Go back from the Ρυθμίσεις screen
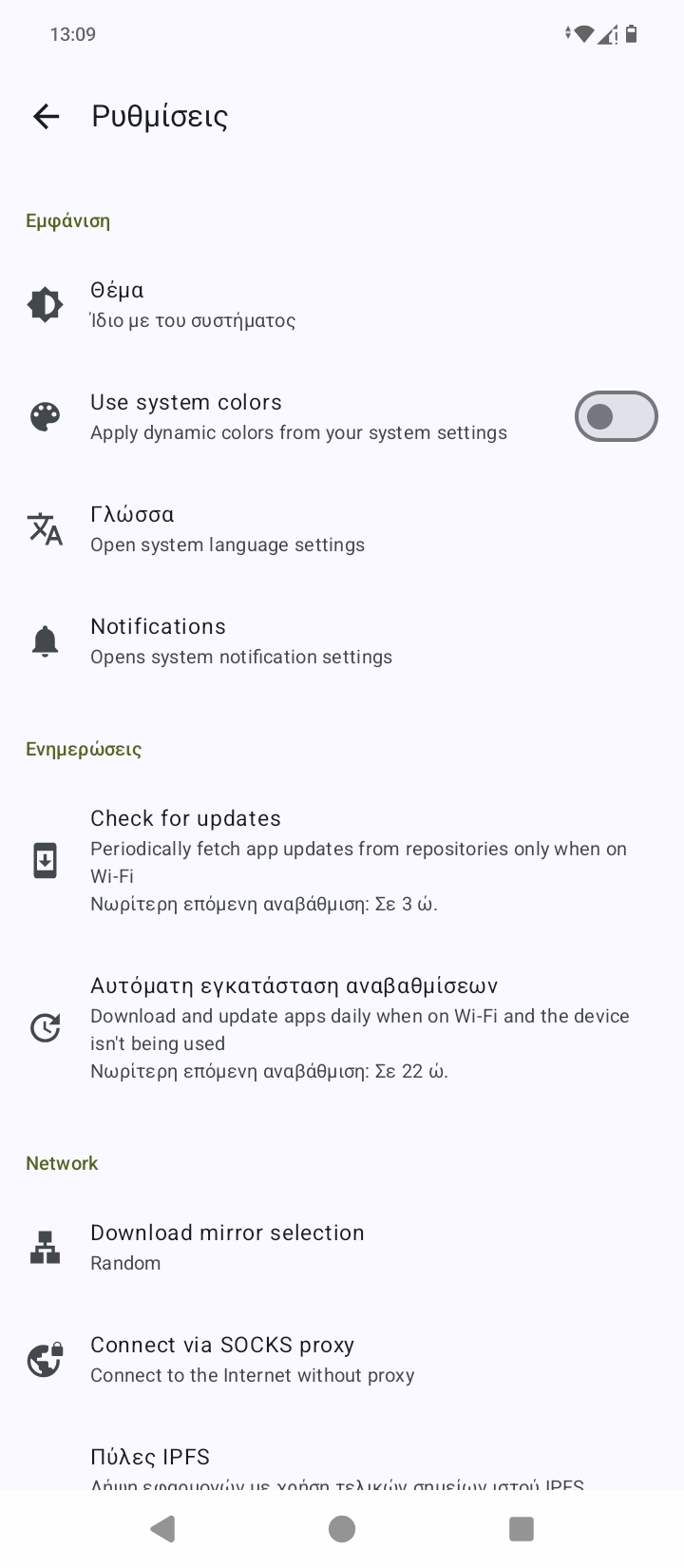Image resolution: width=684 pixels, height=1568 pixels. pos(46,116)
